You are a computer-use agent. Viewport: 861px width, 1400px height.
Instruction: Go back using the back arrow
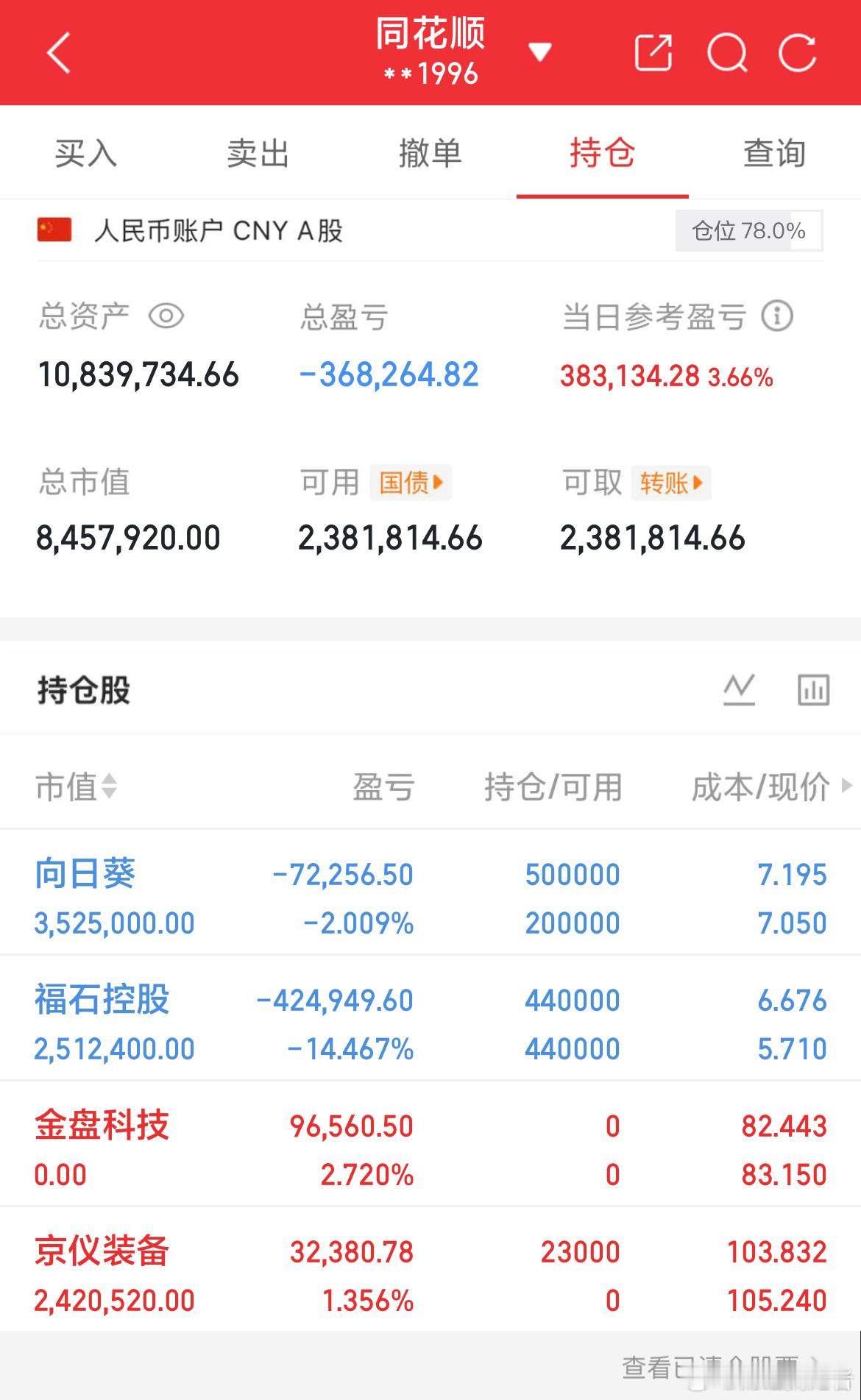click(x=57, y=54)
